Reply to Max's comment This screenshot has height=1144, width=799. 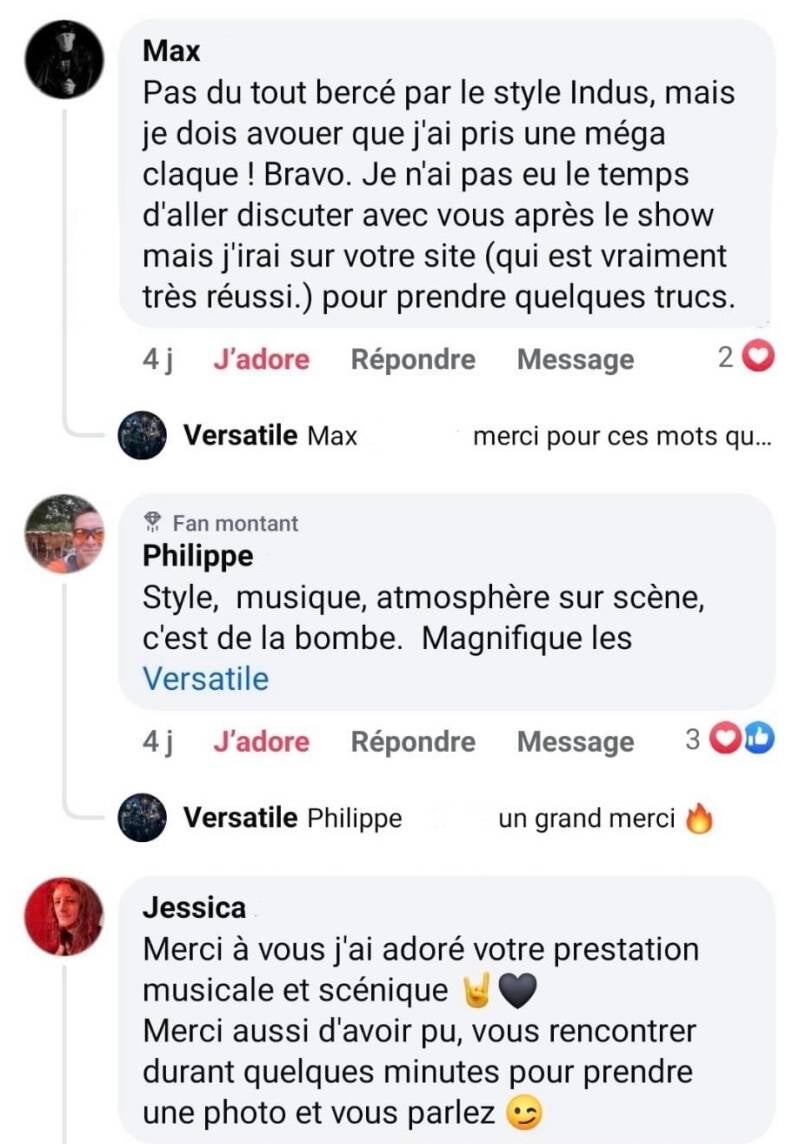413,359
